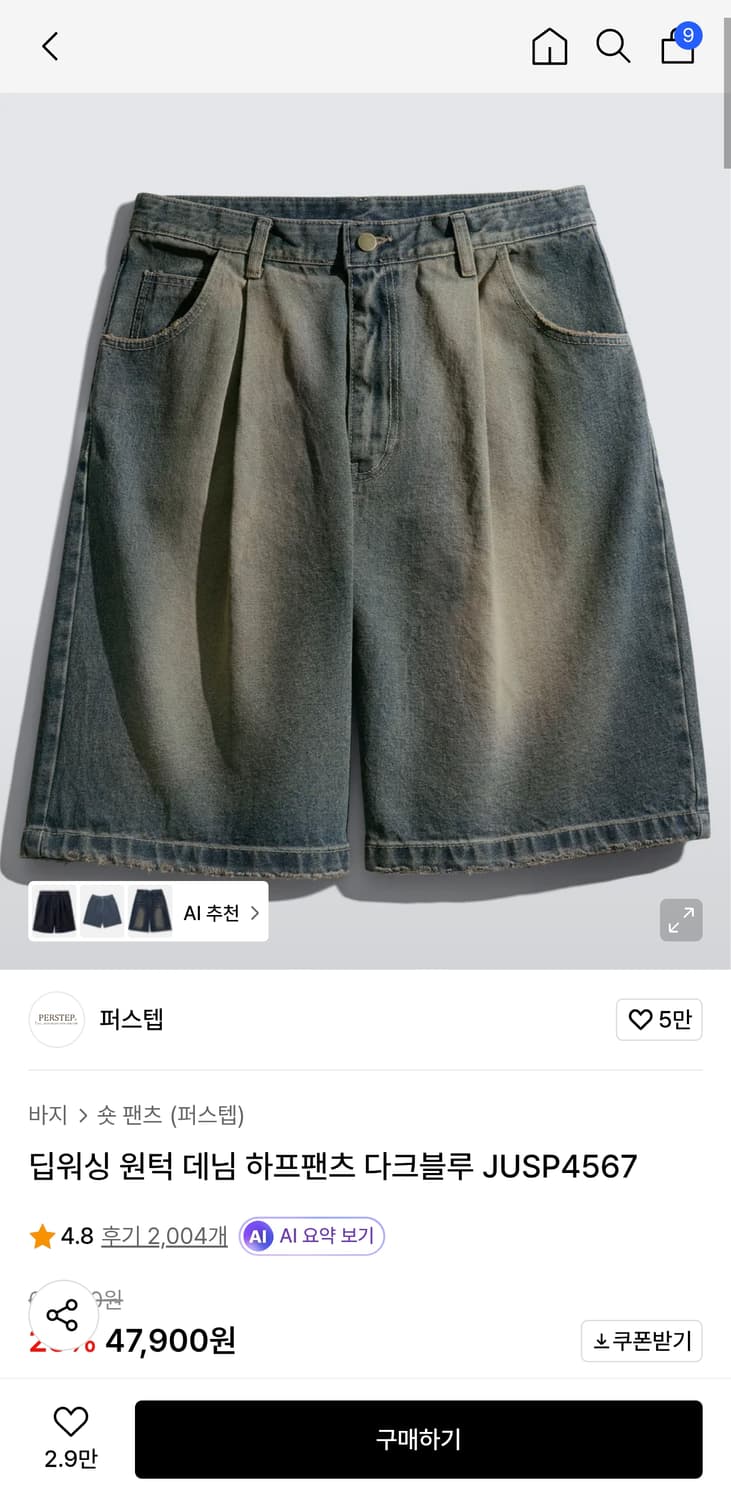
Task: Open the share options
Action: tap(63, 1316)
